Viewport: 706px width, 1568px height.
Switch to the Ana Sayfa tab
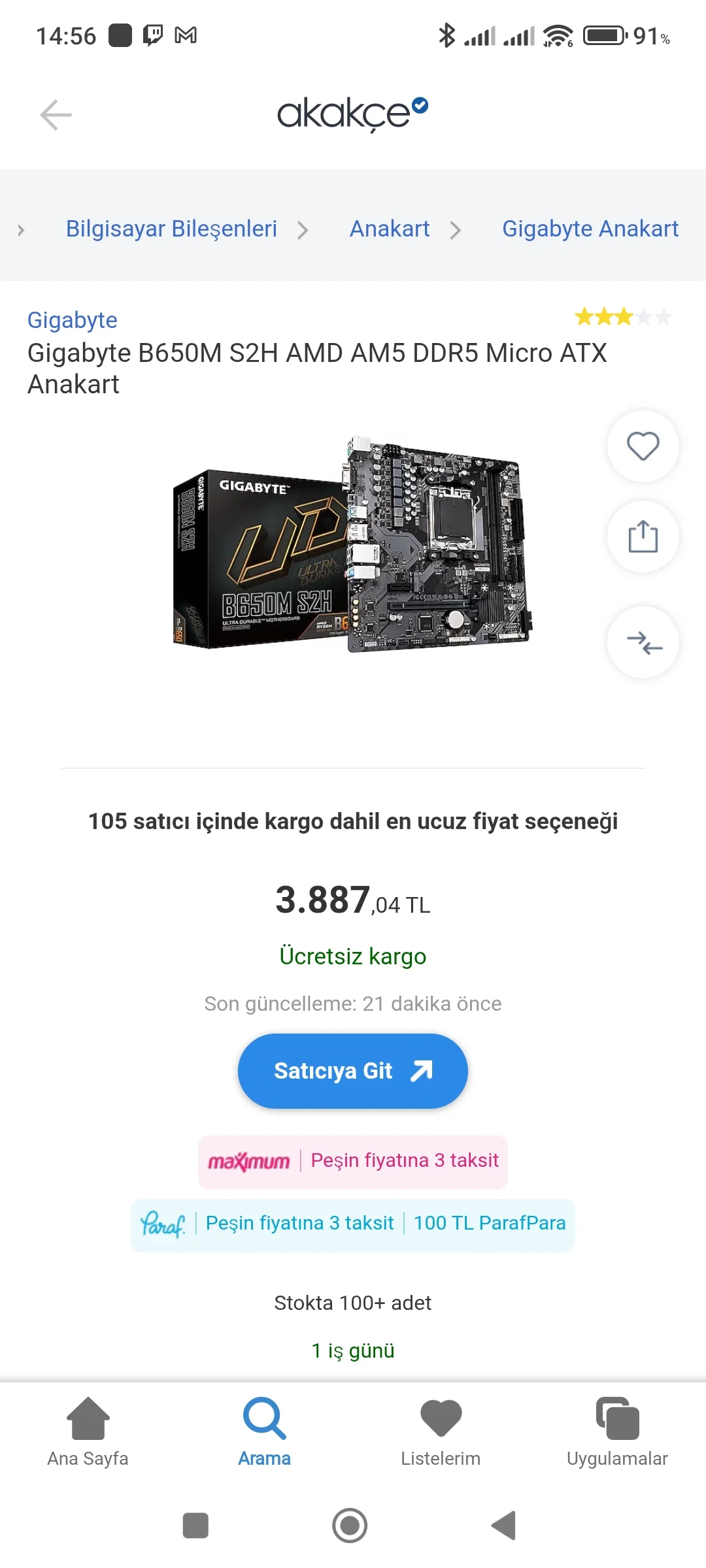coord(88,1432)
